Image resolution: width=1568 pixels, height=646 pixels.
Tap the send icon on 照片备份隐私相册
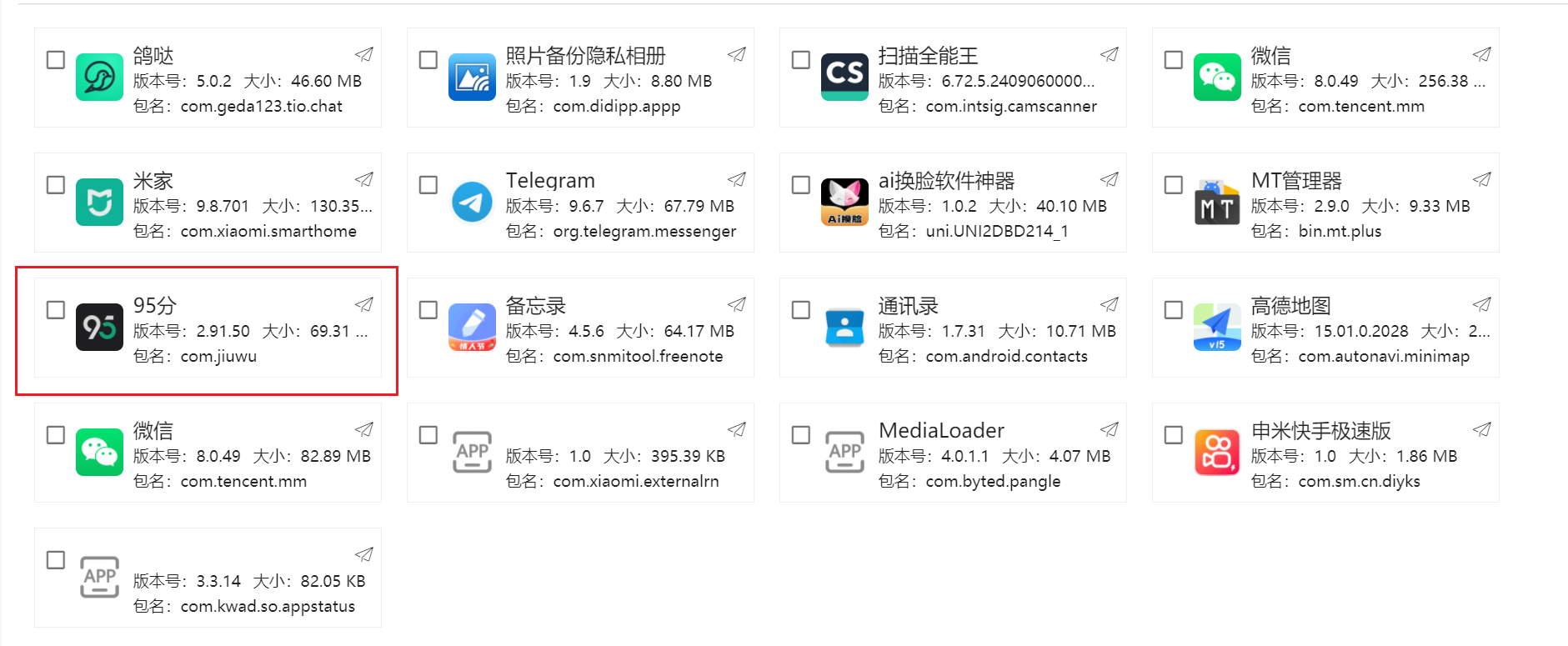[x=737, y=54]
